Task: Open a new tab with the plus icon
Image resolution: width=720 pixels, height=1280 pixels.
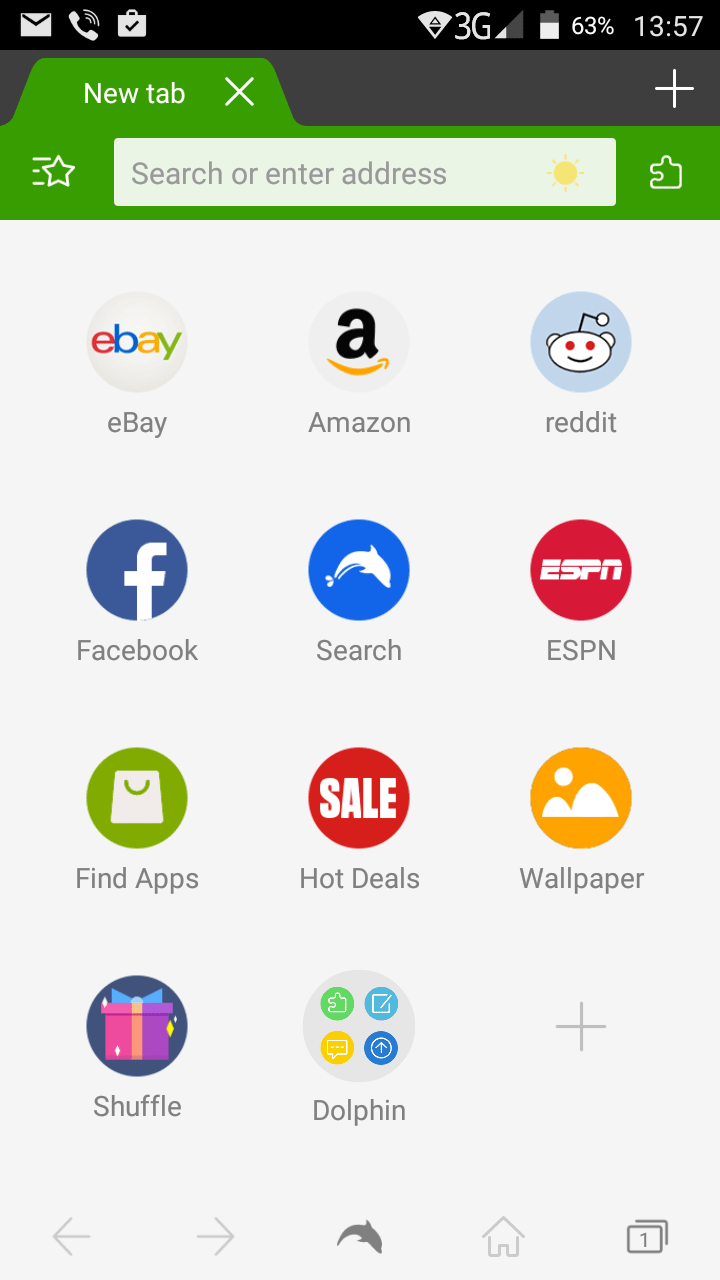Action: click(674, 88)
